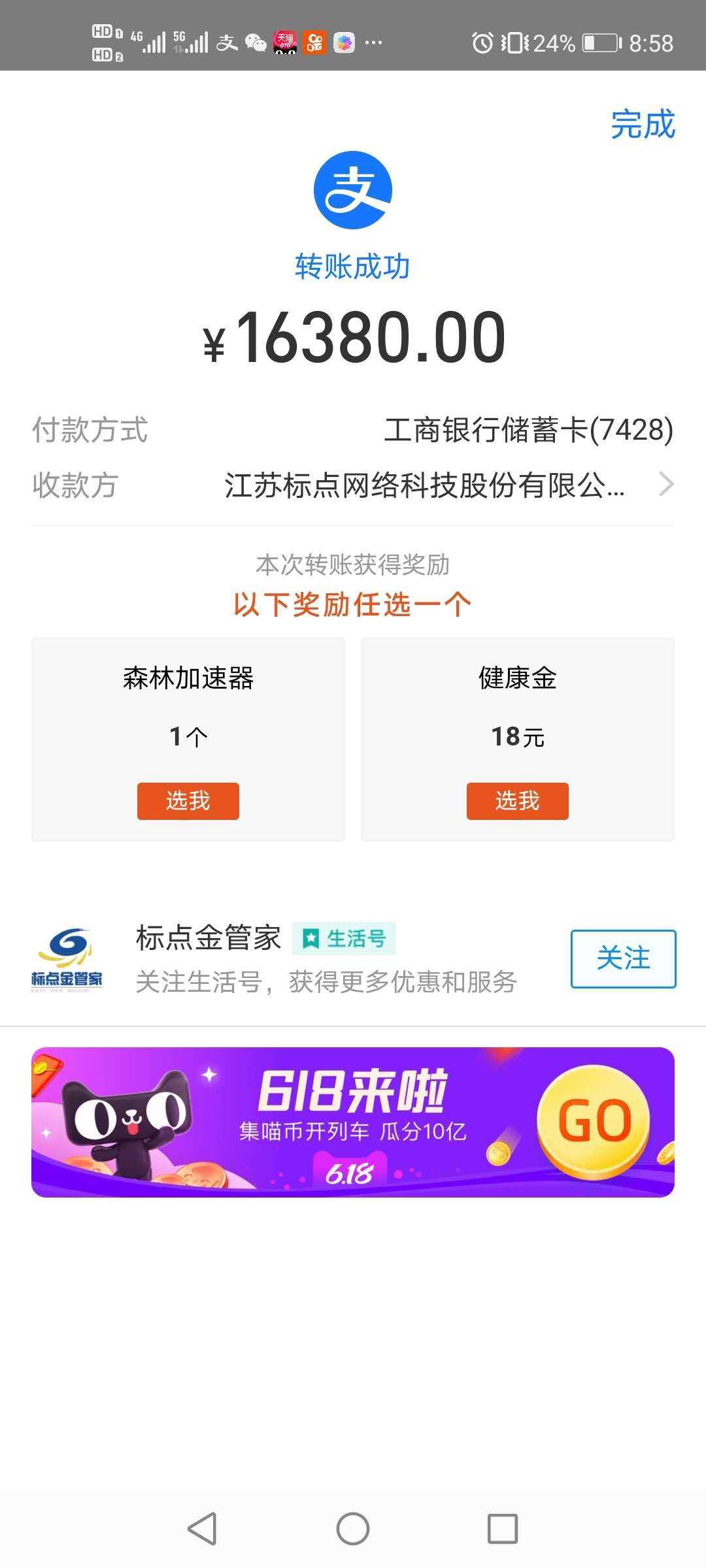The image size is (706, 1568).
Task: Choose the 森林加速器 reward with 选我
Action: point(188,800)
